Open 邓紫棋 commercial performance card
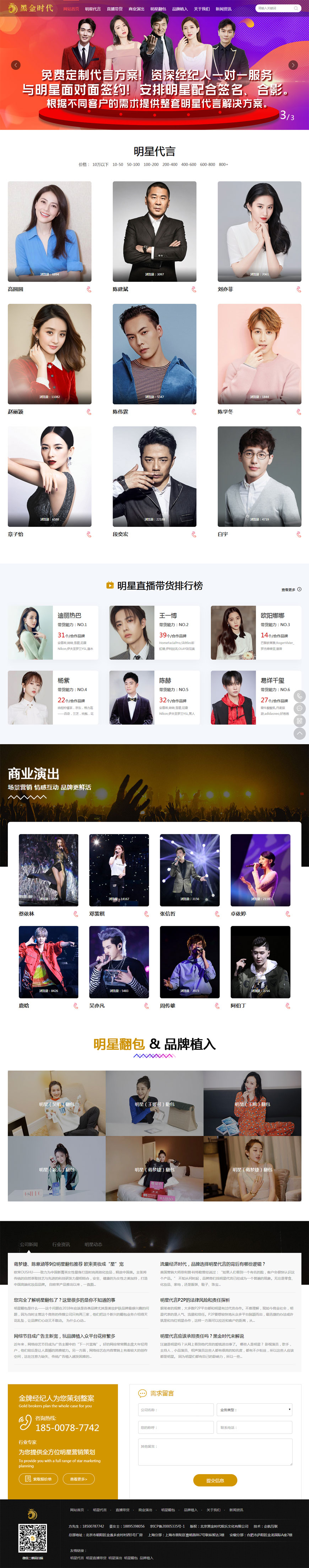Viewport: 309px width, 1568px height. (x=119, y=870)
